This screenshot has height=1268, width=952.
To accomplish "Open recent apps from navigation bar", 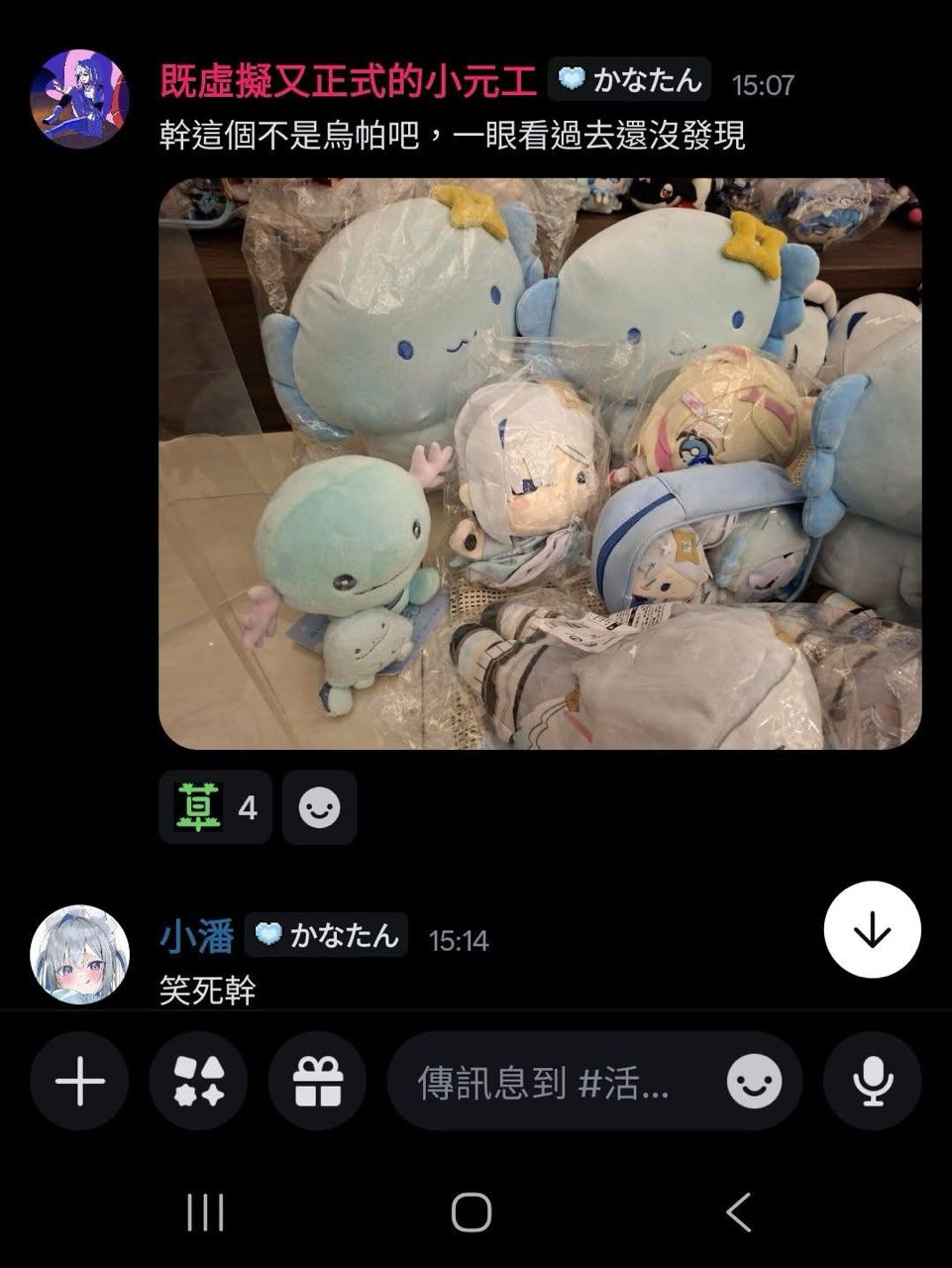I will [205, 1212].
